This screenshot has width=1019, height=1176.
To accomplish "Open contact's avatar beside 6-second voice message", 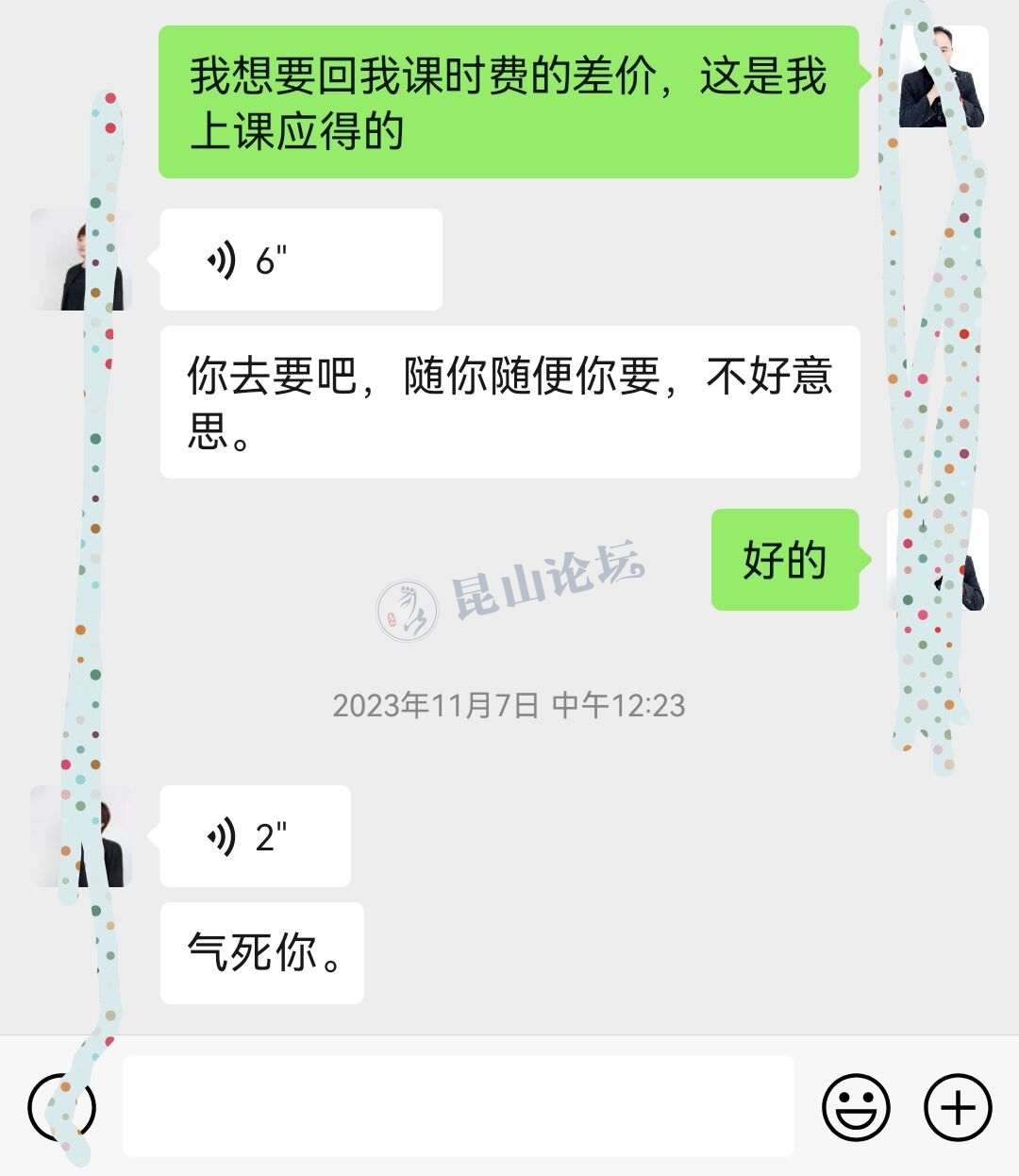I will click(x=80, y=260).
